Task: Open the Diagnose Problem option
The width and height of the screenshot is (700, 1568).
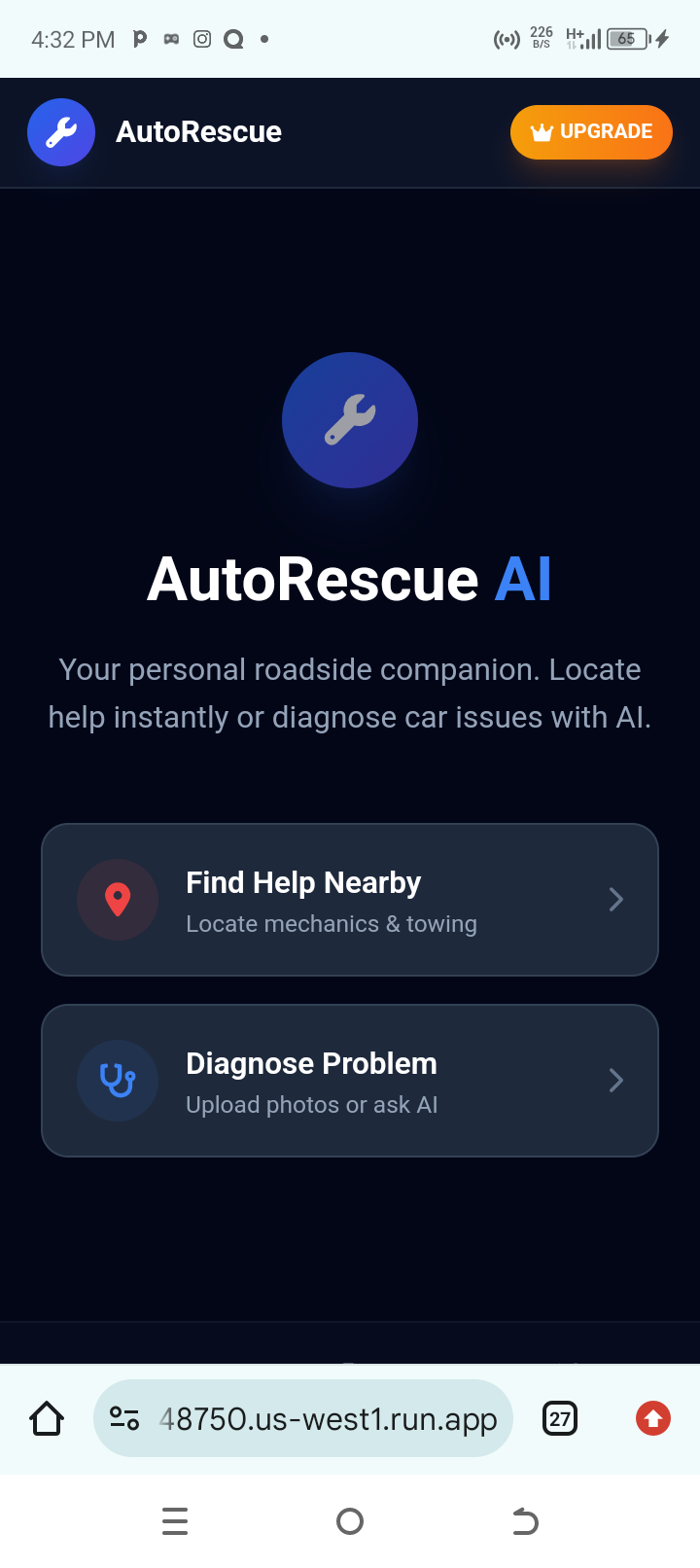Action: [350, 1080]
